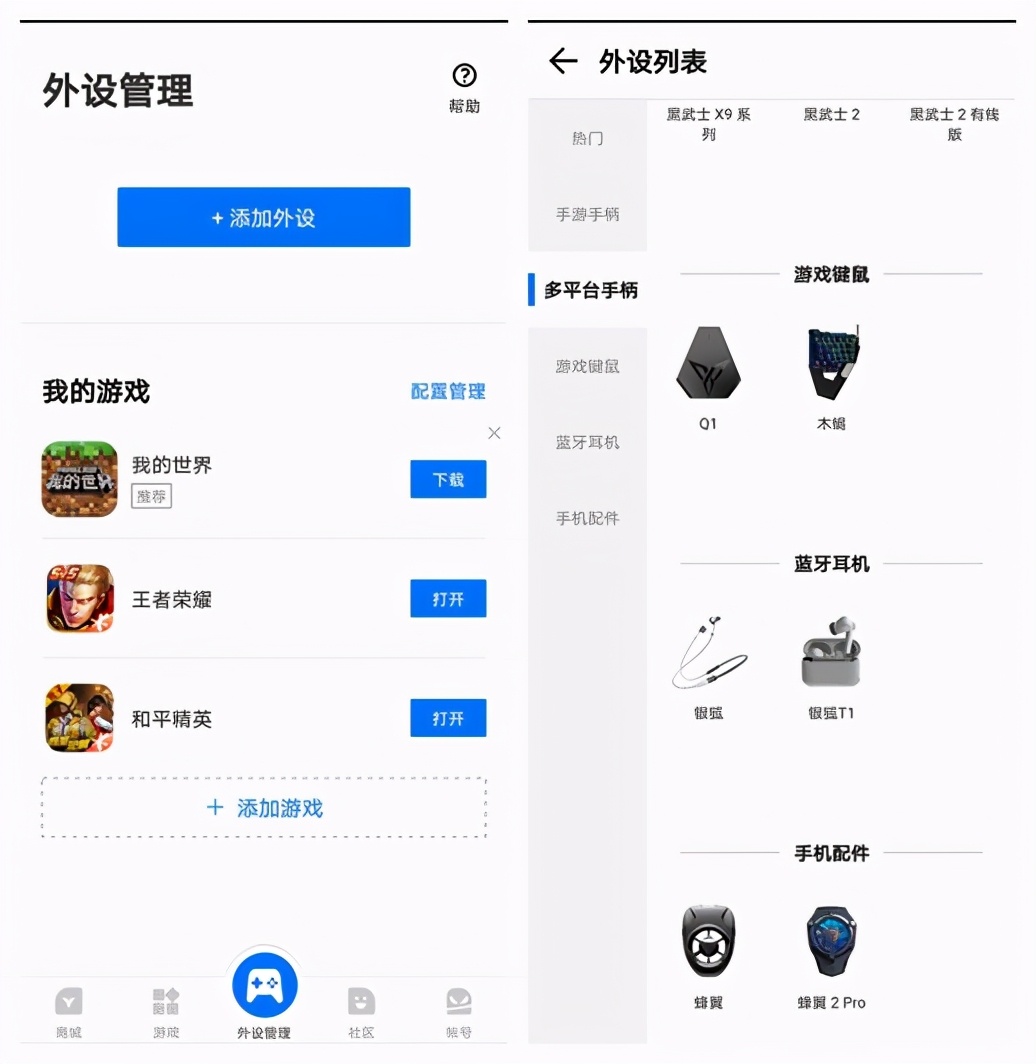Launch 和平精英 with its 打开 button
Image resolution: width=1036 pixels, height=1064 pixels.
(448, 718)
